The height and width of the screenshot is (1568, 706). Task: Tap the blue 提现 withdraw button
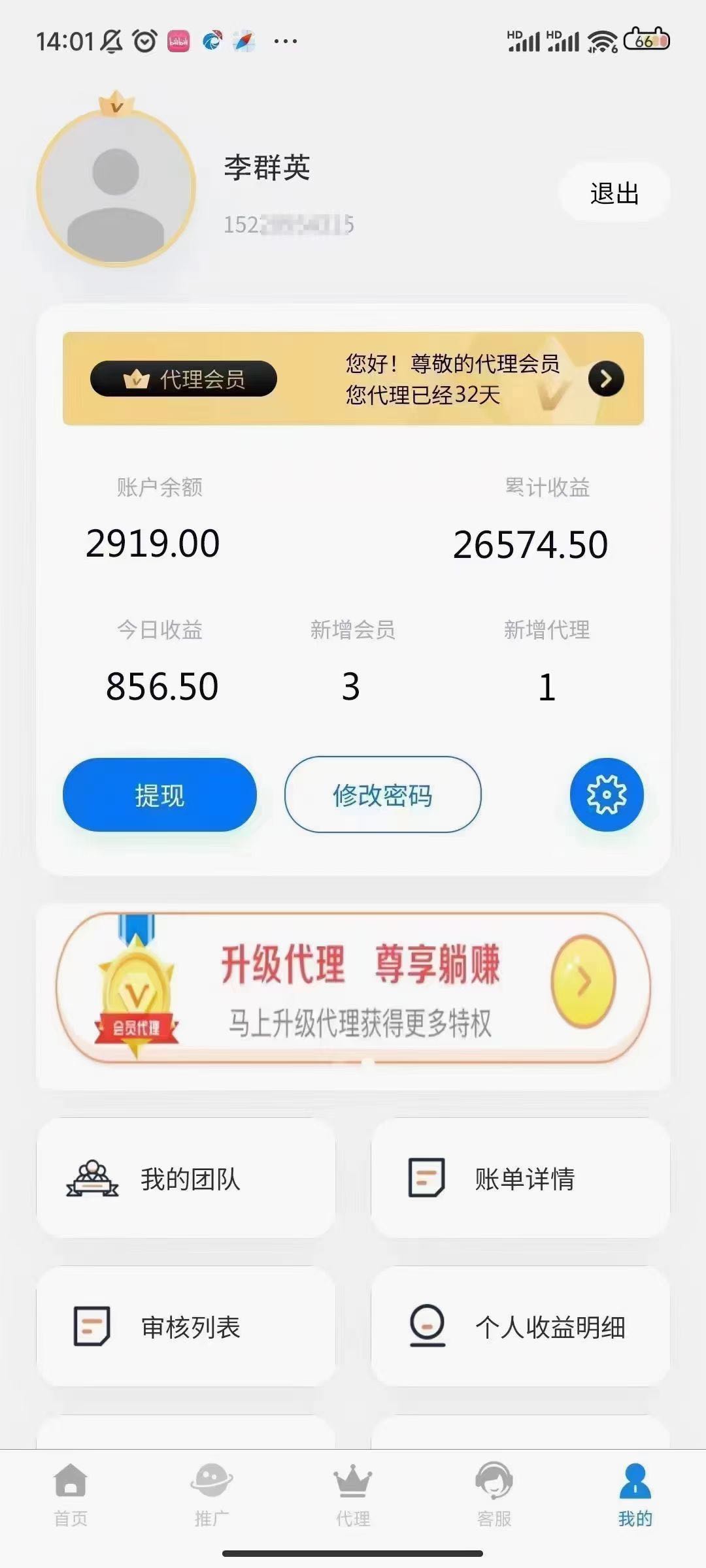[x=160, y=795]
